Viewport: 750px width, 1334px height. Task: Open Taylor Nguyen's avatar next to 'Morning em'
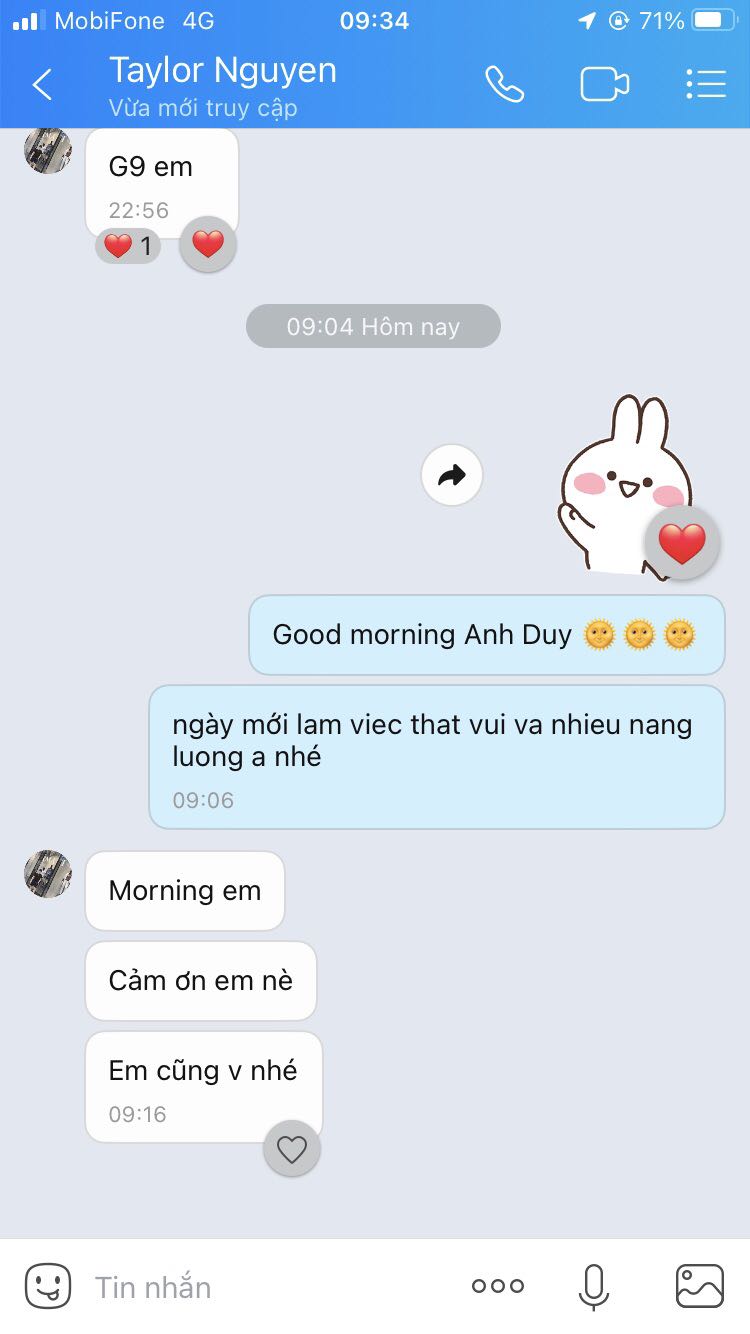(47, 873)
